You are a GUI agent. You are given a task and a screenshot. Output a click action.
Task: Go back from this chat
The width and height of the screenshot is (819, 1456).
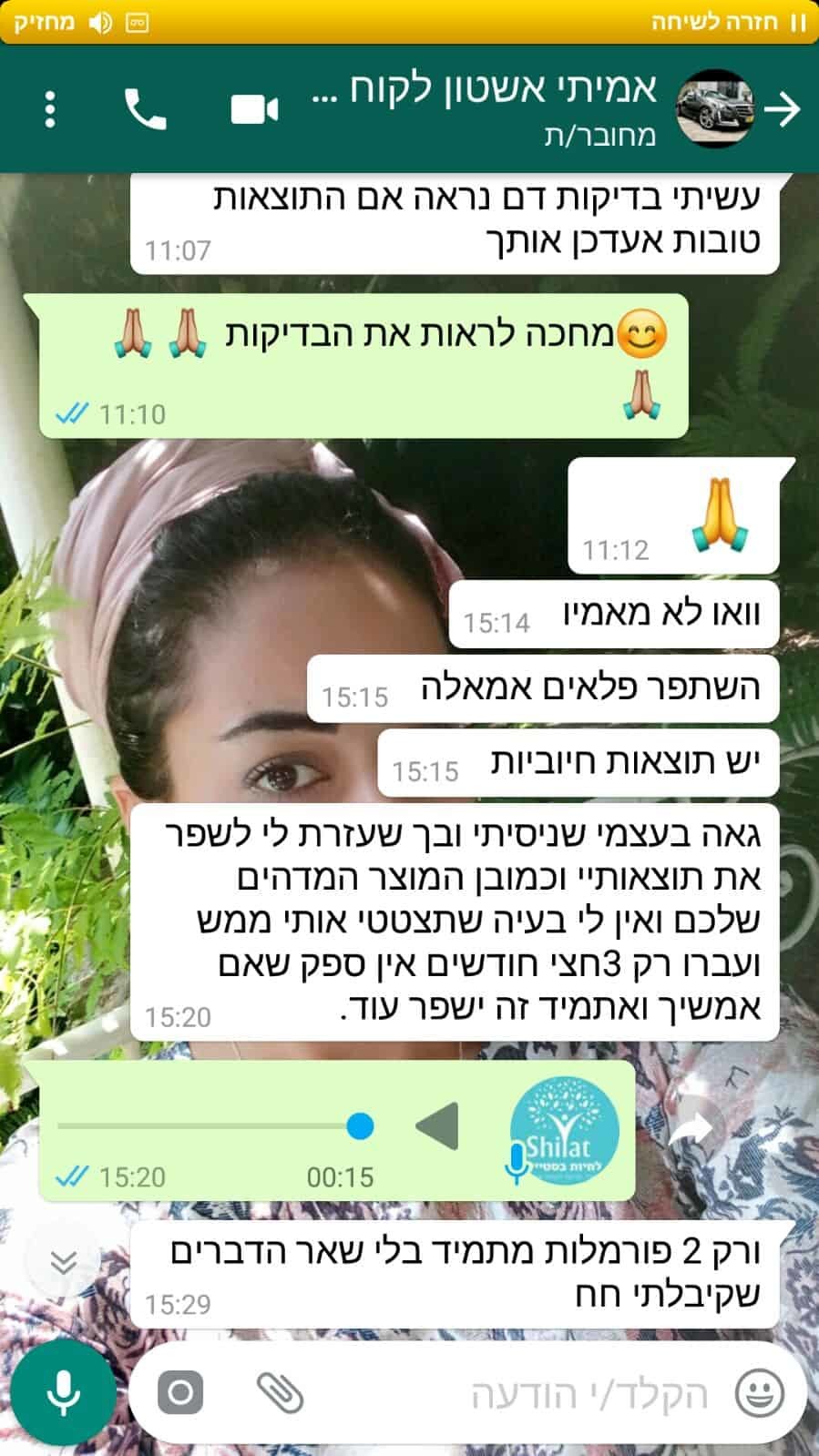pyautogui.click(x=782, y=110)
